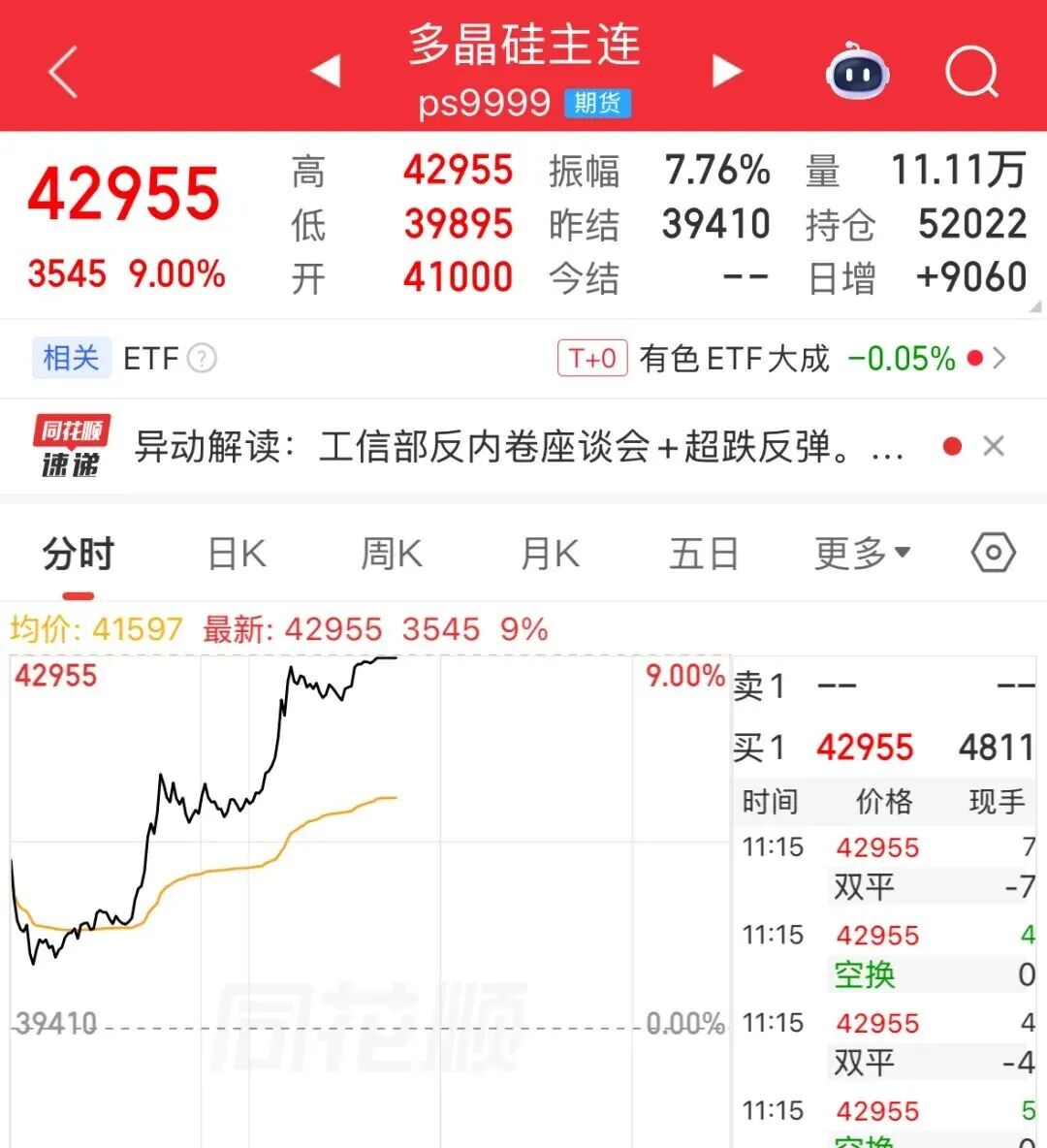
Task: Switch to the 月K chart tab
Action: tap(550, 555)
